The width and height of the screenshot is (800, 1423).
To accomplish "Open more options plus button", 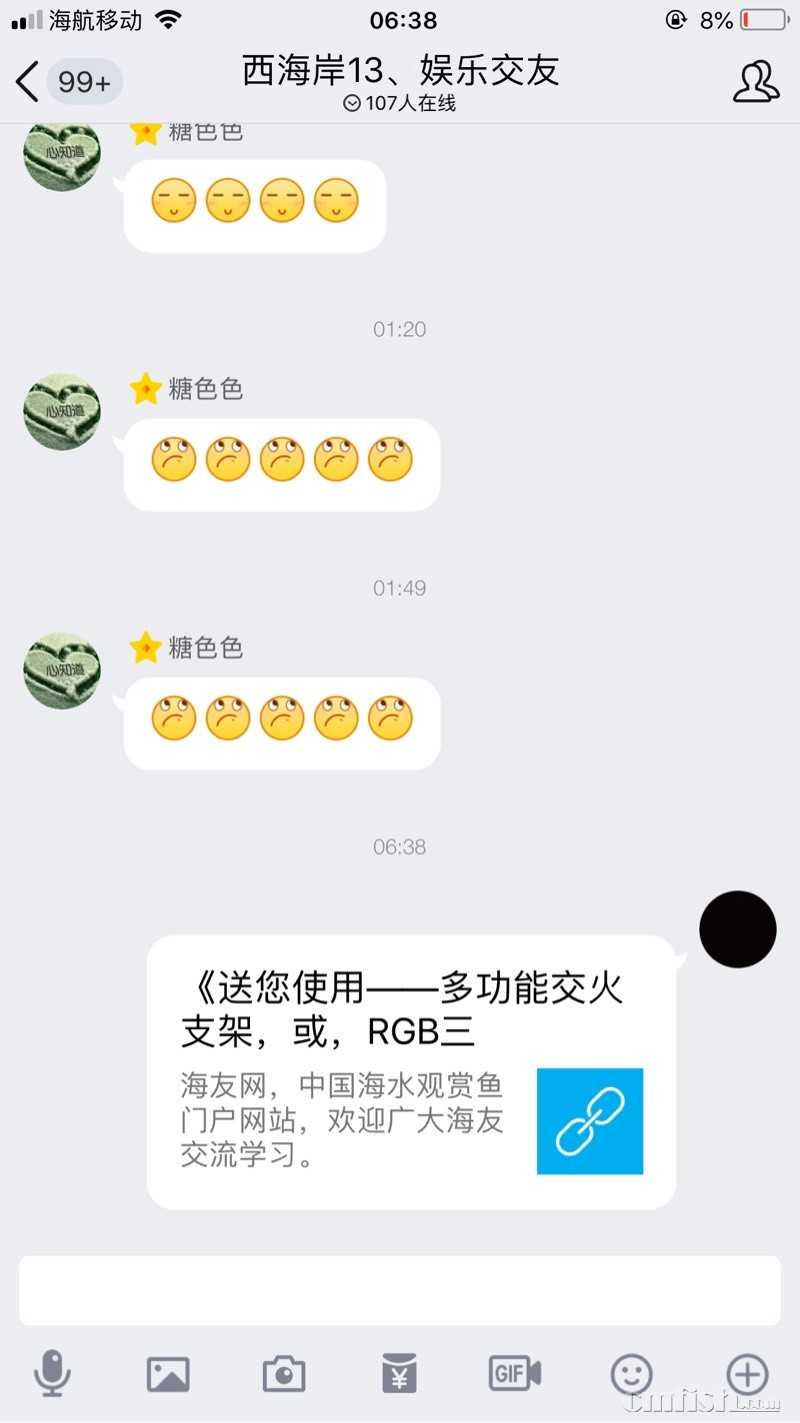I will [x=747, y=1373].
